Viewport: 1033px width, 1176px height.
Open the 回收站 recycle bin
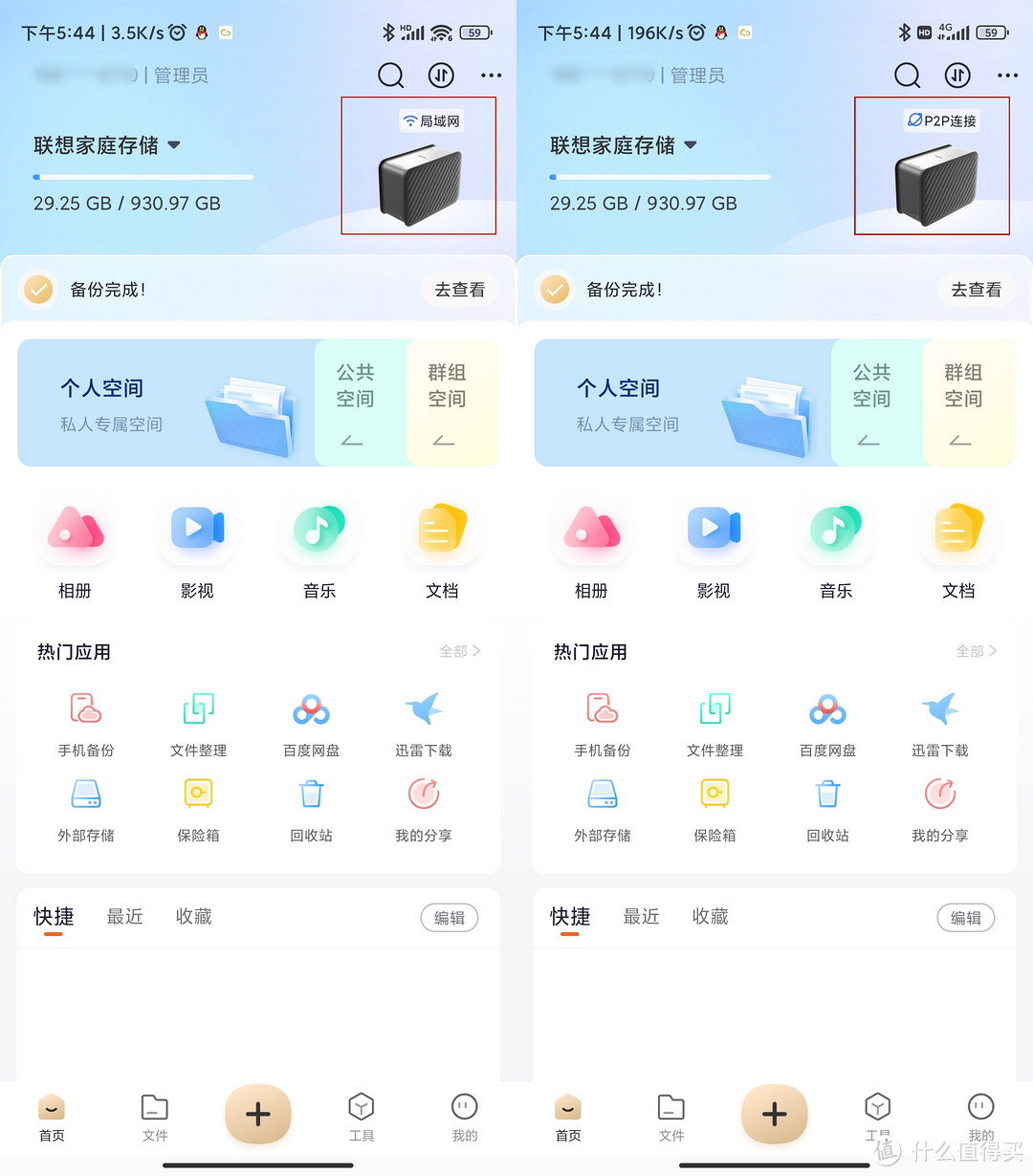click(311, 795)
